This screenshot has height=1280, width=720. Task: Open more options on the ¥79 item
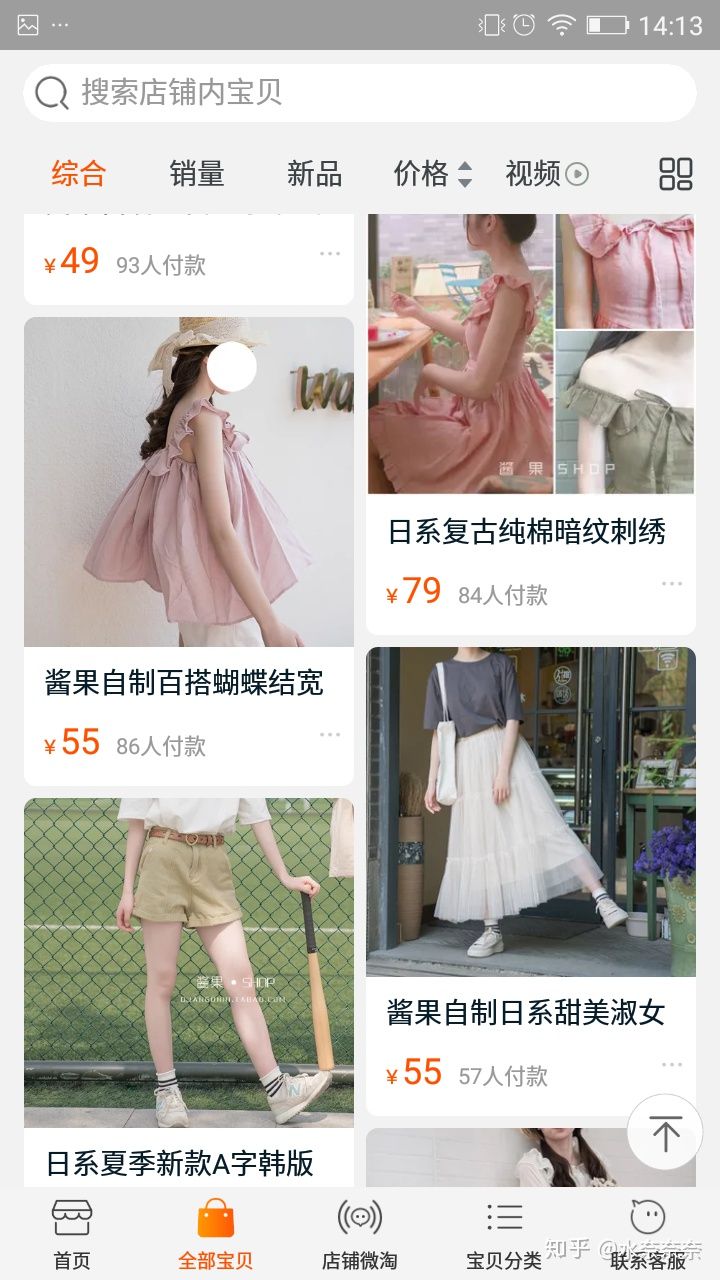click(x=671, y=584)
